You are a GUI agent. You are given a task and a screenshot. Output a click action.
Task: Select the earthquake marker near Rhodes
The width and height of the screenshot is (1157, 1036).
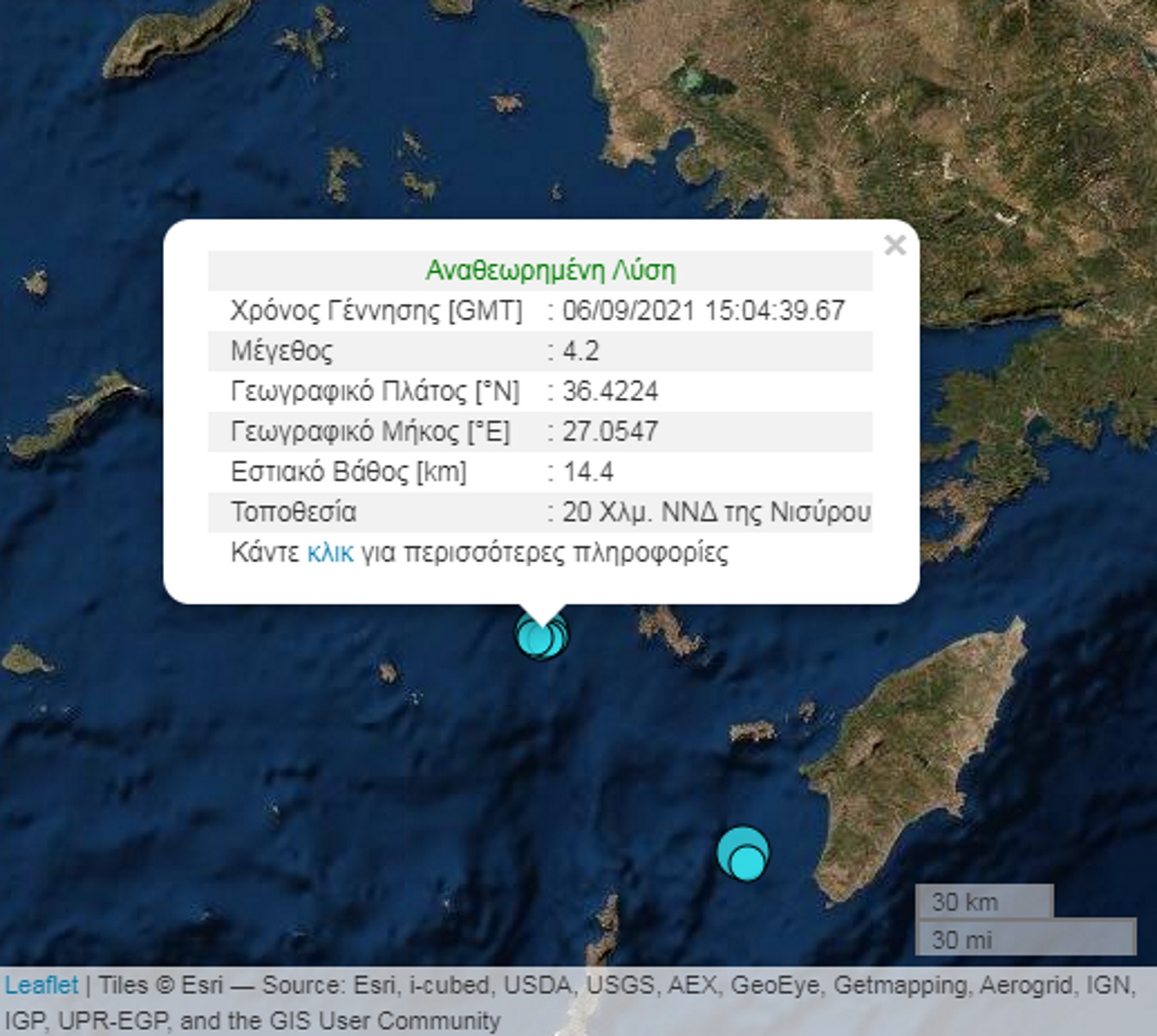coord(743,851)
